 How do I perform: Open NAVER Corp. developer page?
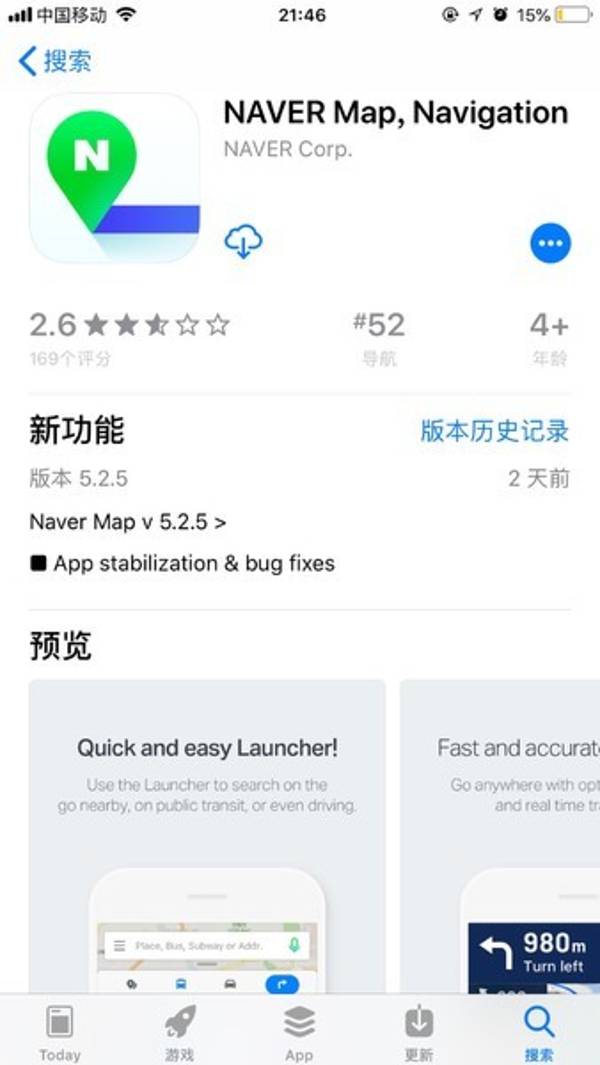click(x=288, y=149)
